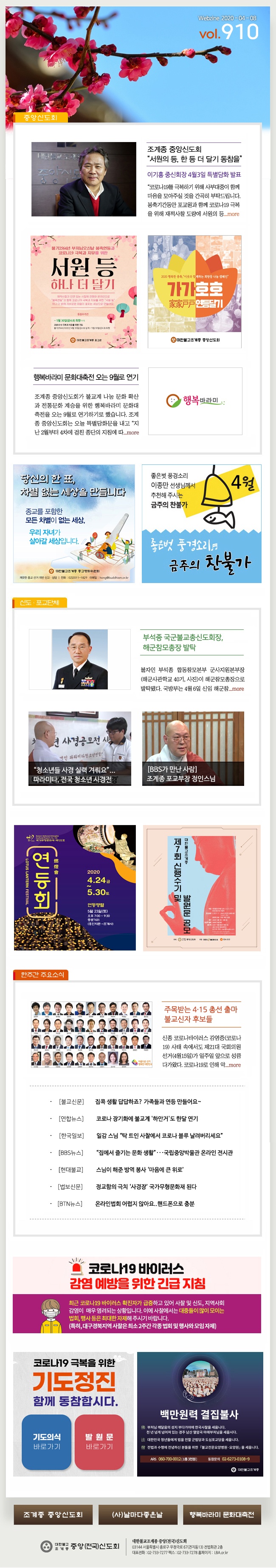Open 제7회 신행수기 발원문 공모 poster
Viewport: 276px width, 1568px height.
[x=201, y=888]
